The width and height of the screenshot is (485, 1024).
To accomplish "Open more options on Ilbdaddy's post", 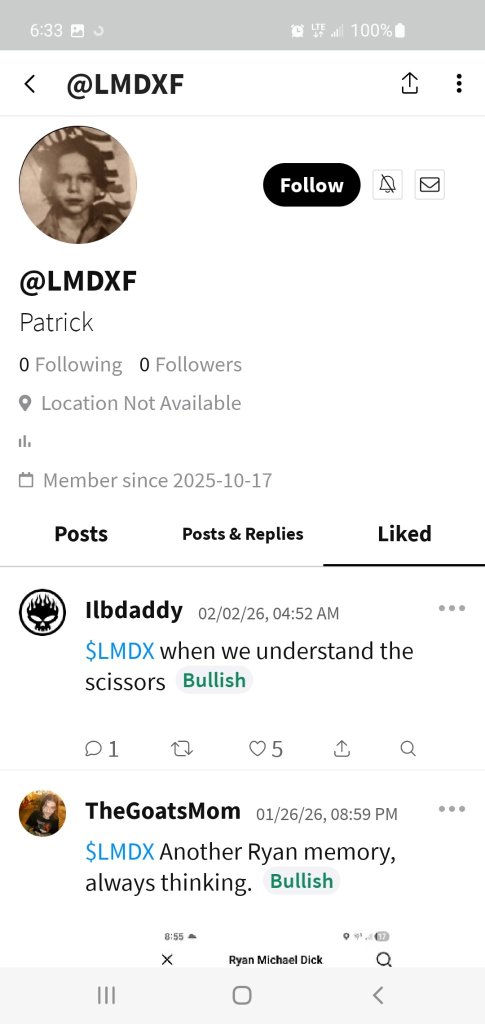I will pyautogui.click(x=452, y=608).
